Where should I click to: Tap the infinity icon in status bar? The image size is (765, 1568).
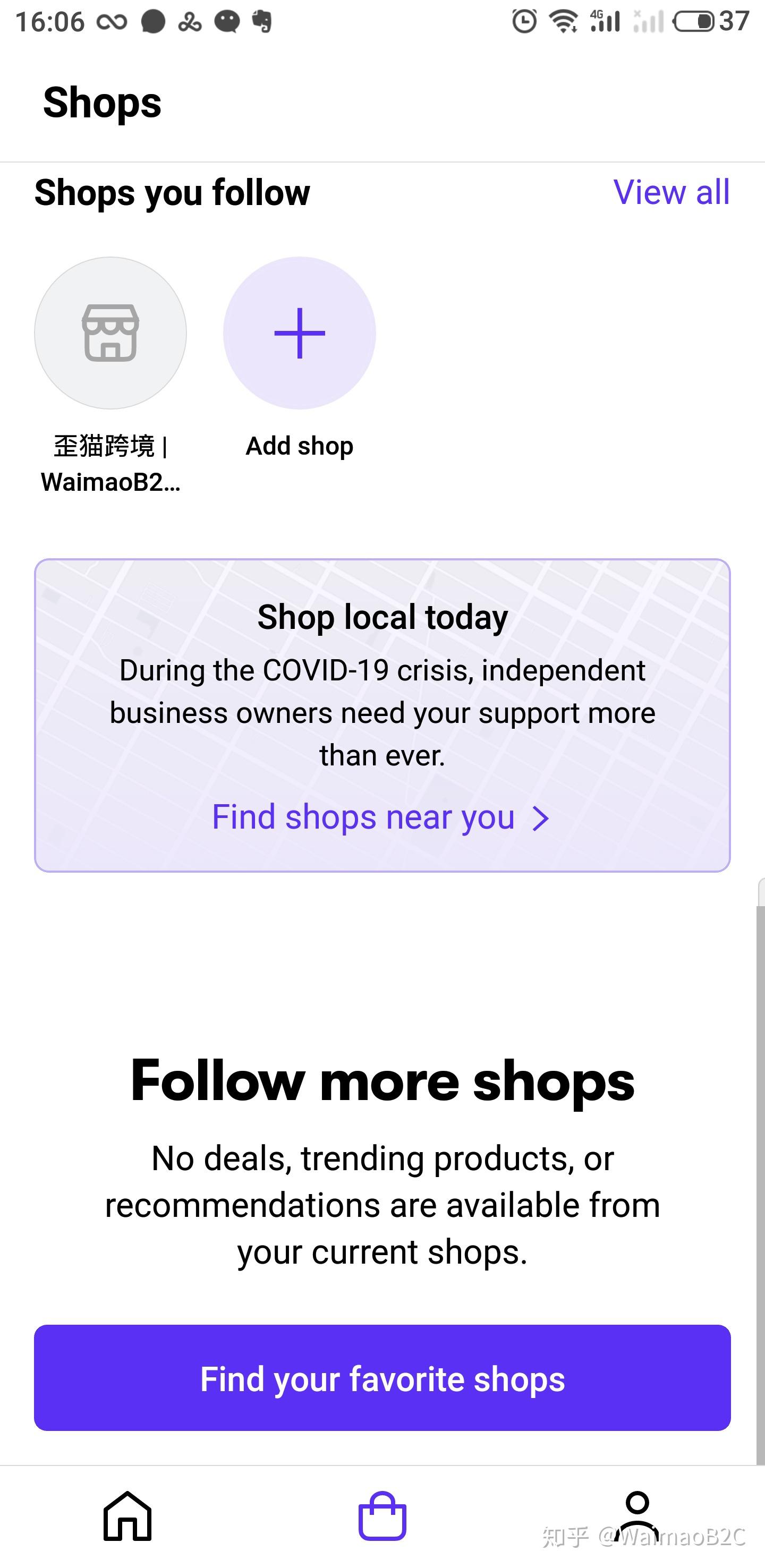click(x=113, y=21)
